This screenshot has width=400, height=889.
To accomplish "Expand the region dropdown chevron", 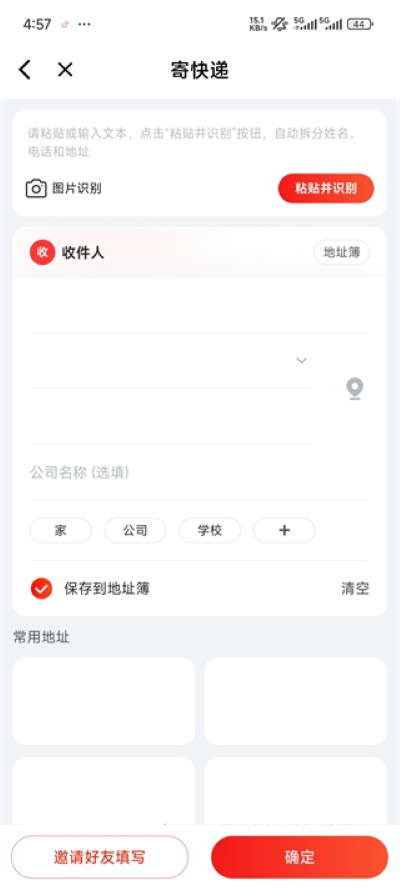I will pyautogui.click(x=301, y=361).
